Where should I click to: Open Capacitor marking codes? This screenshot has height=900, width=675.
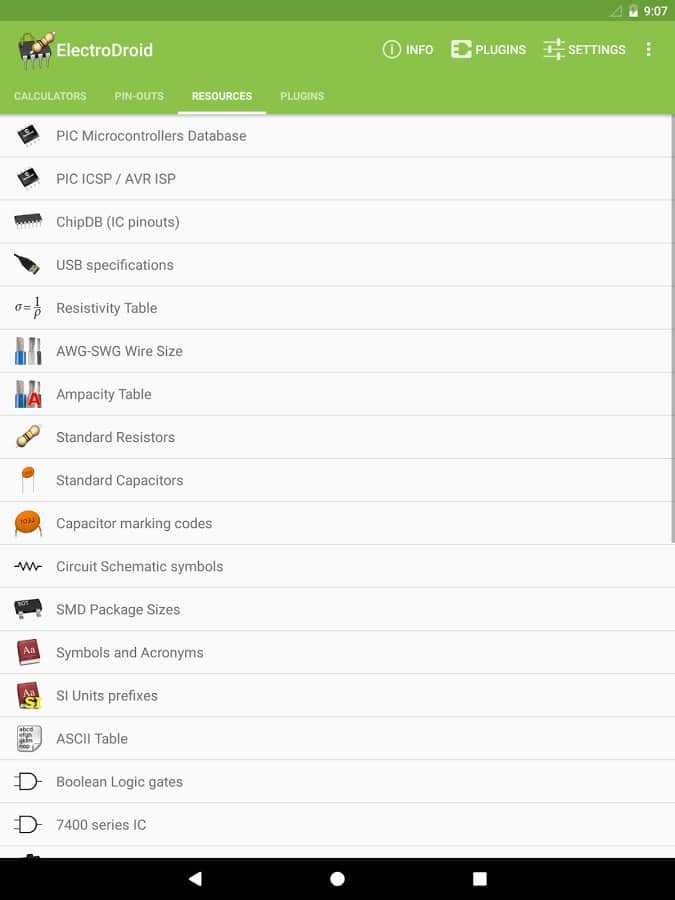pyautogui.click(x=134, y=523)
